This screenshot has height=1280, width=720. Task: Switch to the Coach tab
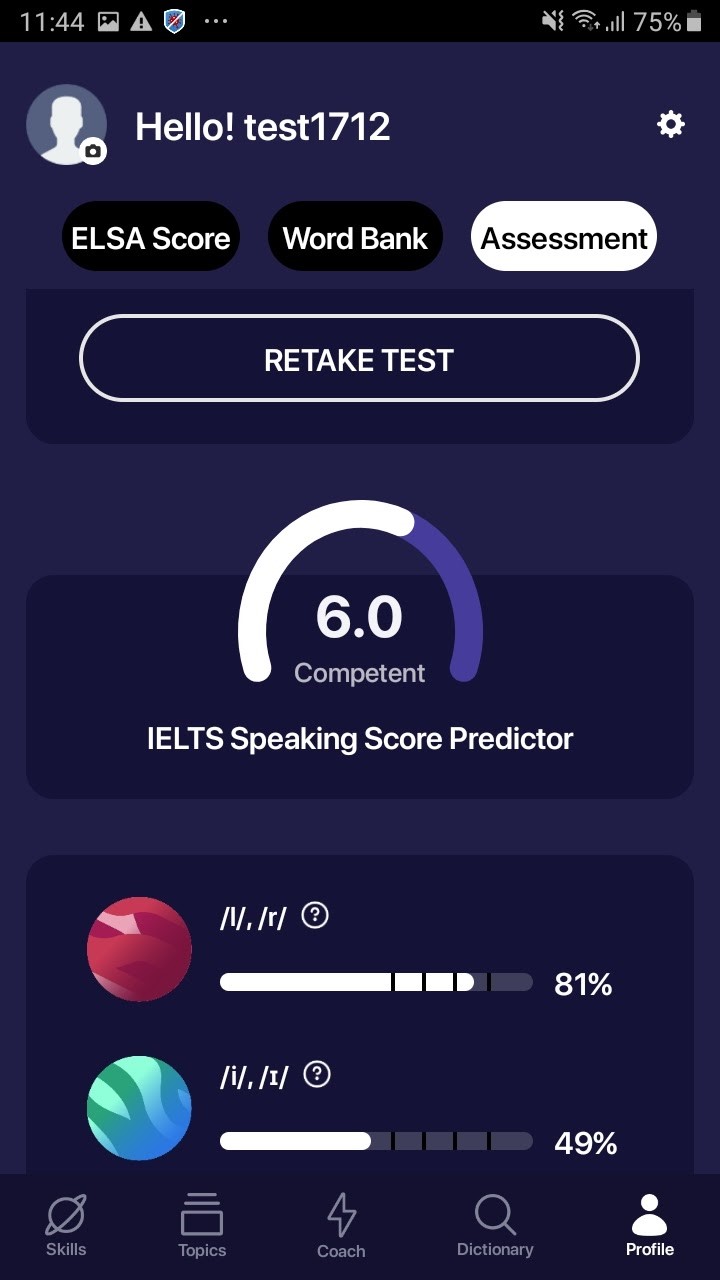tap(341, 1226)
